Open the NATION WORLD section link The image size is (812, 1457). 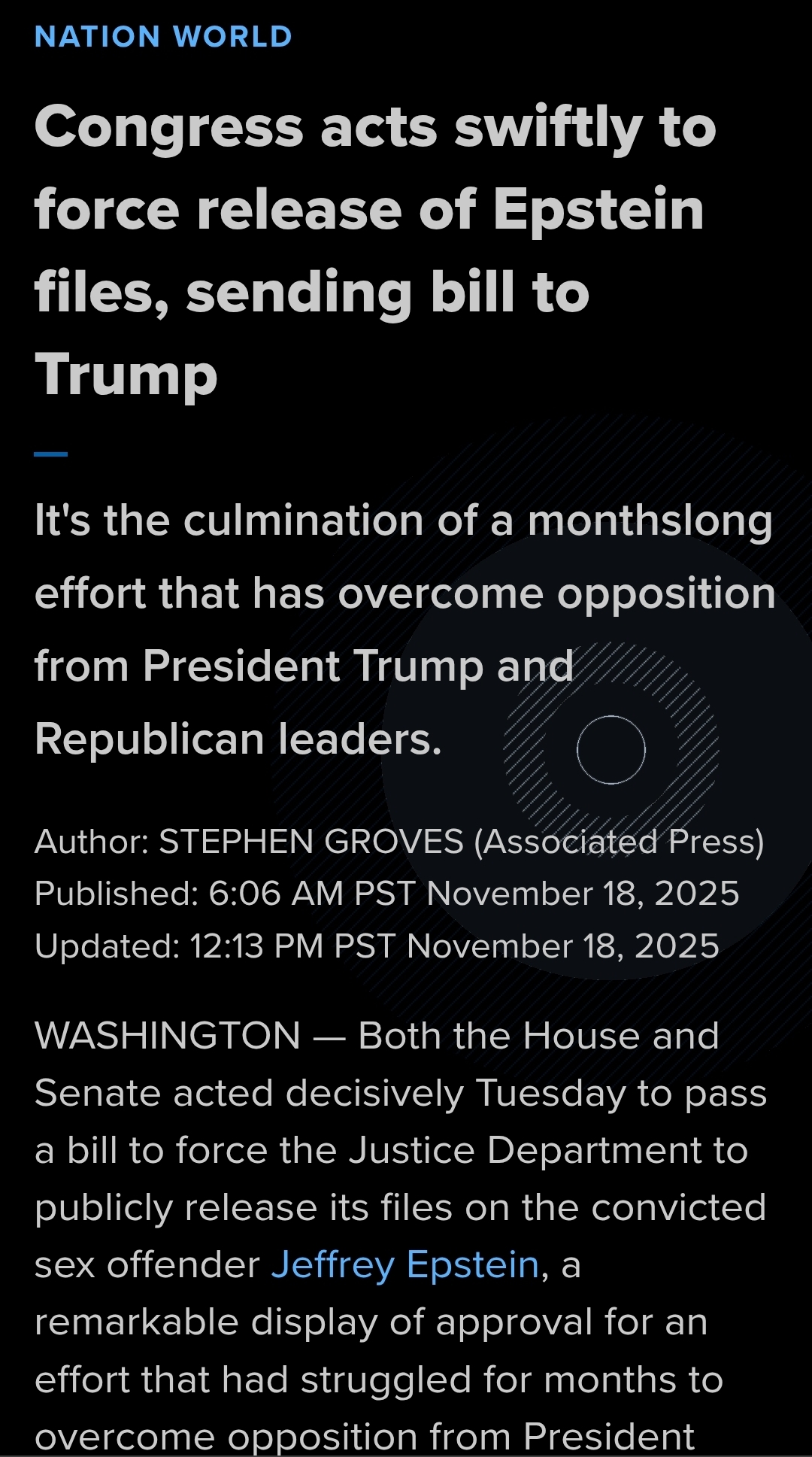[x=163, y=37]
